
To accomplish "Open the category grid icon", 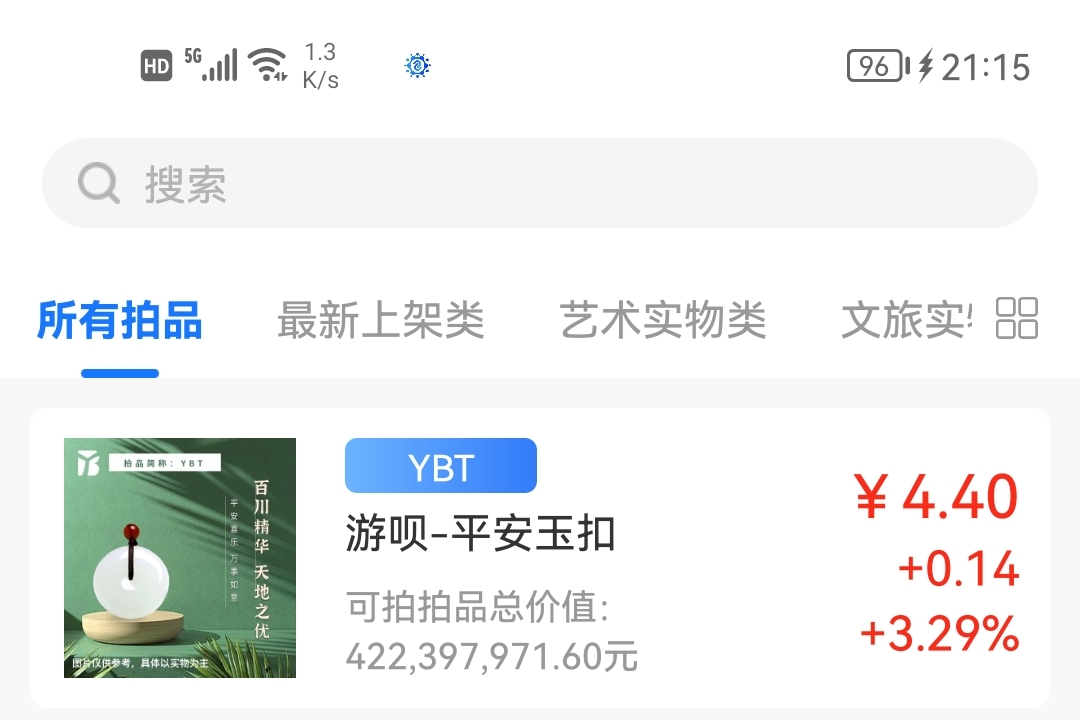I will click(1017, 319).
